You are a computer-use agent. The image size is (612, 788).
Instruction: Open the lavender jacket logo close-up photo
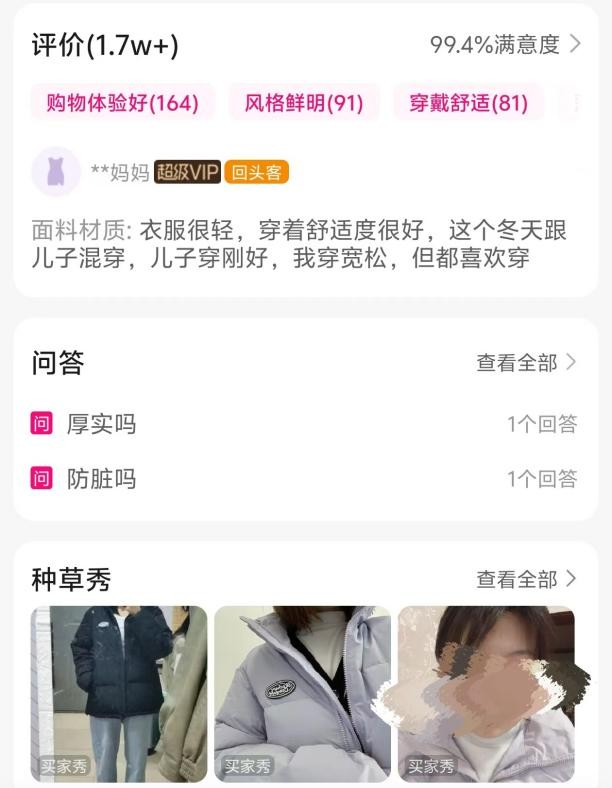tap(302, 694)
